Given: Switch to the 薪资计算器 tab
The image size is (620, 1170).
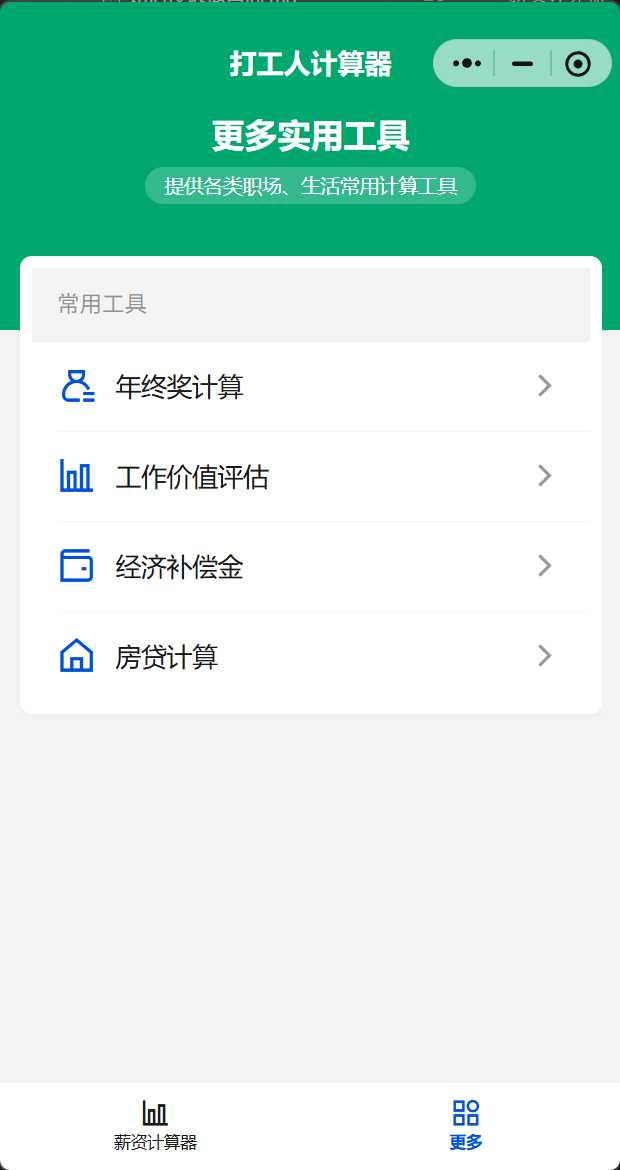Looking at the screenshot, I should click(155, 1125).
